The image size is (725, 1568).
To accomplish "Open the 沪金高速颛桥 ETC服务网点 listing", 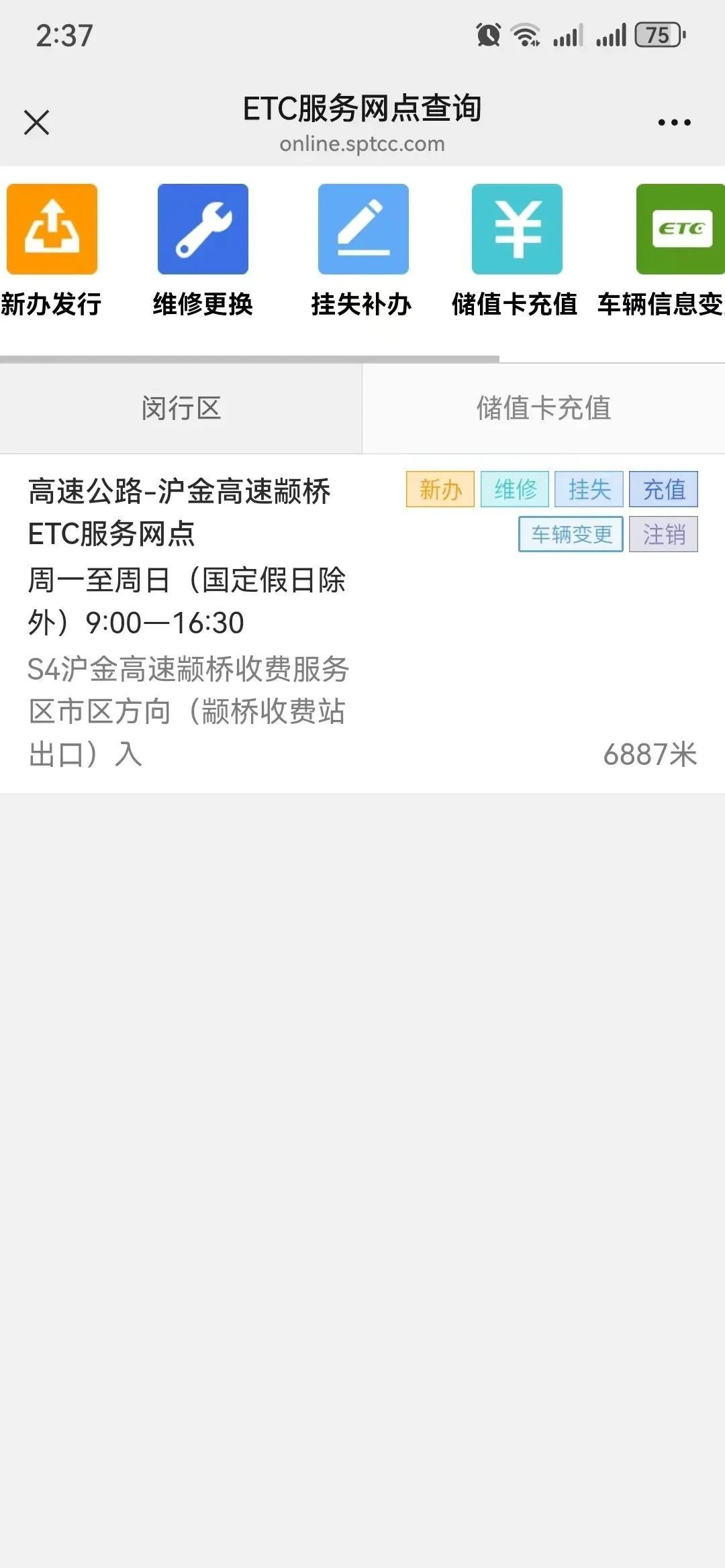I will click(188, 623).
